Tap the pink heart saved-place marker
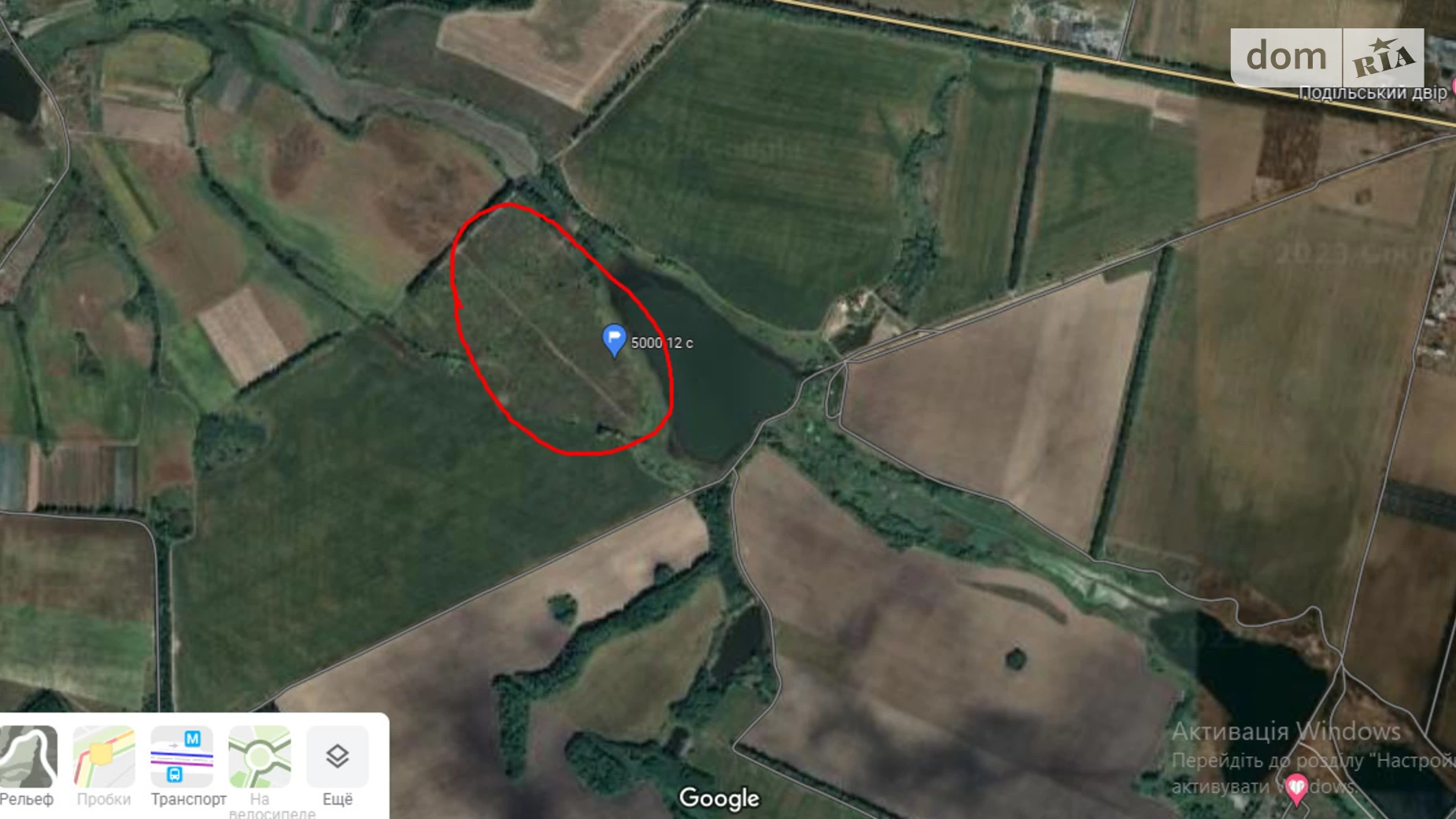Viewport: 1456px width, 819px height. [1296, 787]
